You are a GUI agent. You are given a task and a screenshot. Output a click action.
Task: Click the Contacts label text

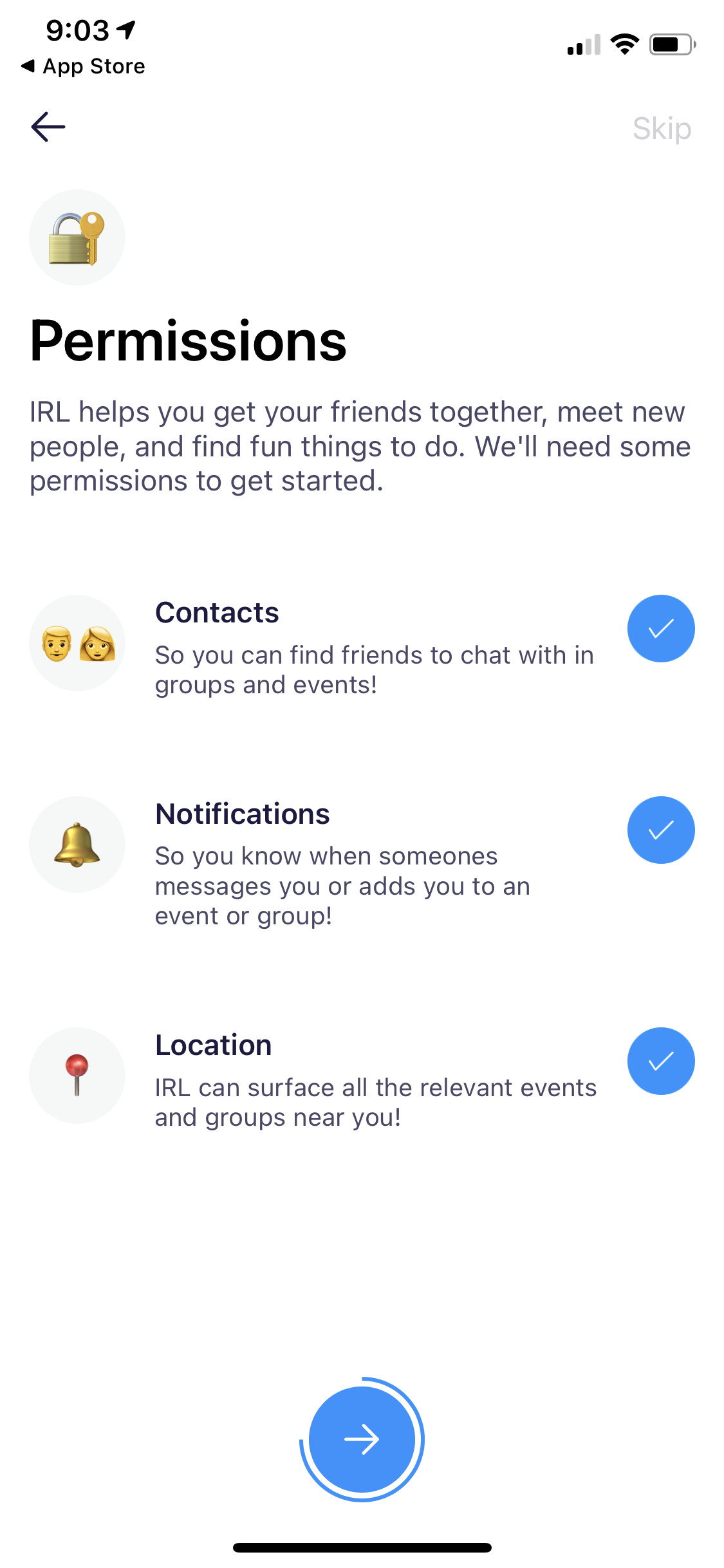pyautogui.click(x=217, y=612)
